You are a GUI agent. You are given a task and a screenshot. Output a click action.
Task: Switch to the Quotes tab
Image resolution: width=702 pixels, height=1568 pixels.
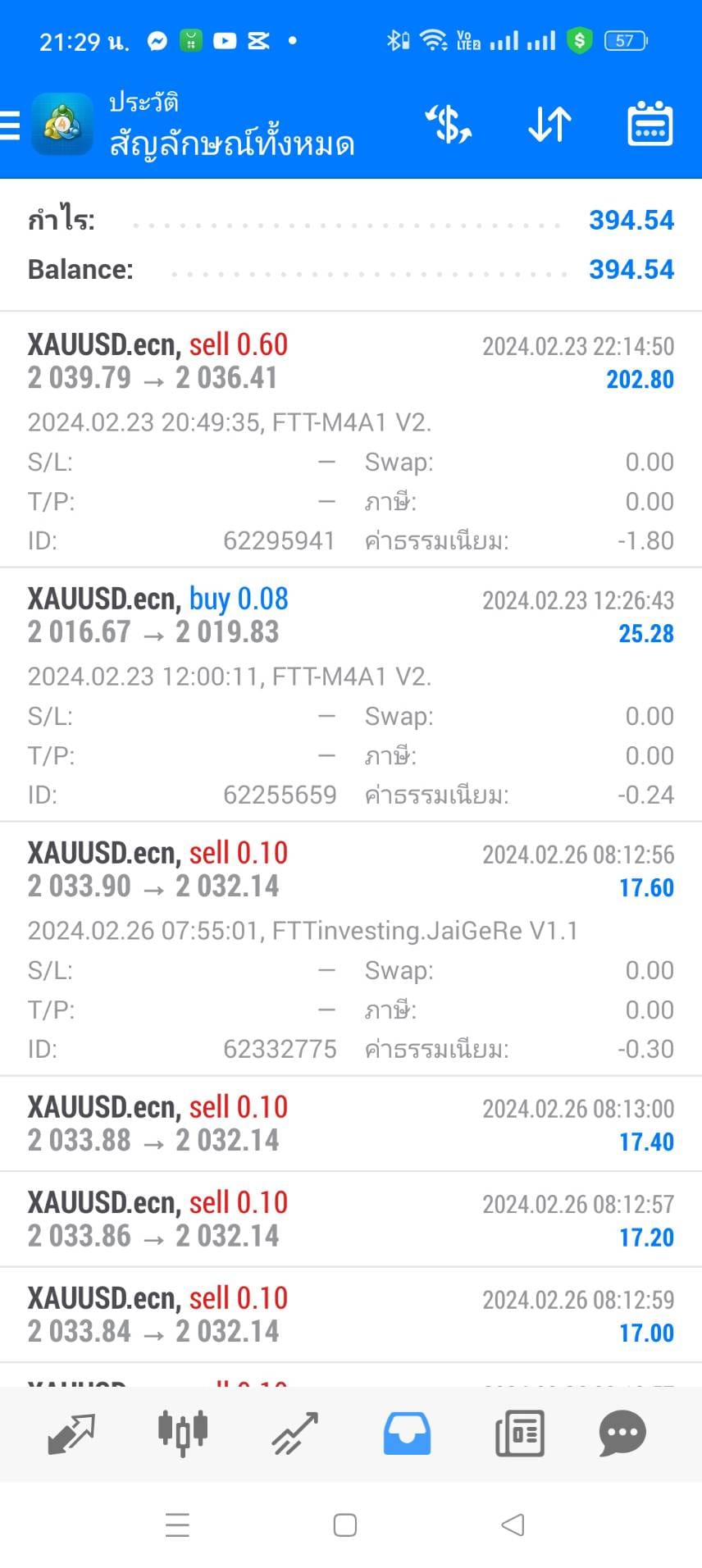[x=71, y=1434]
